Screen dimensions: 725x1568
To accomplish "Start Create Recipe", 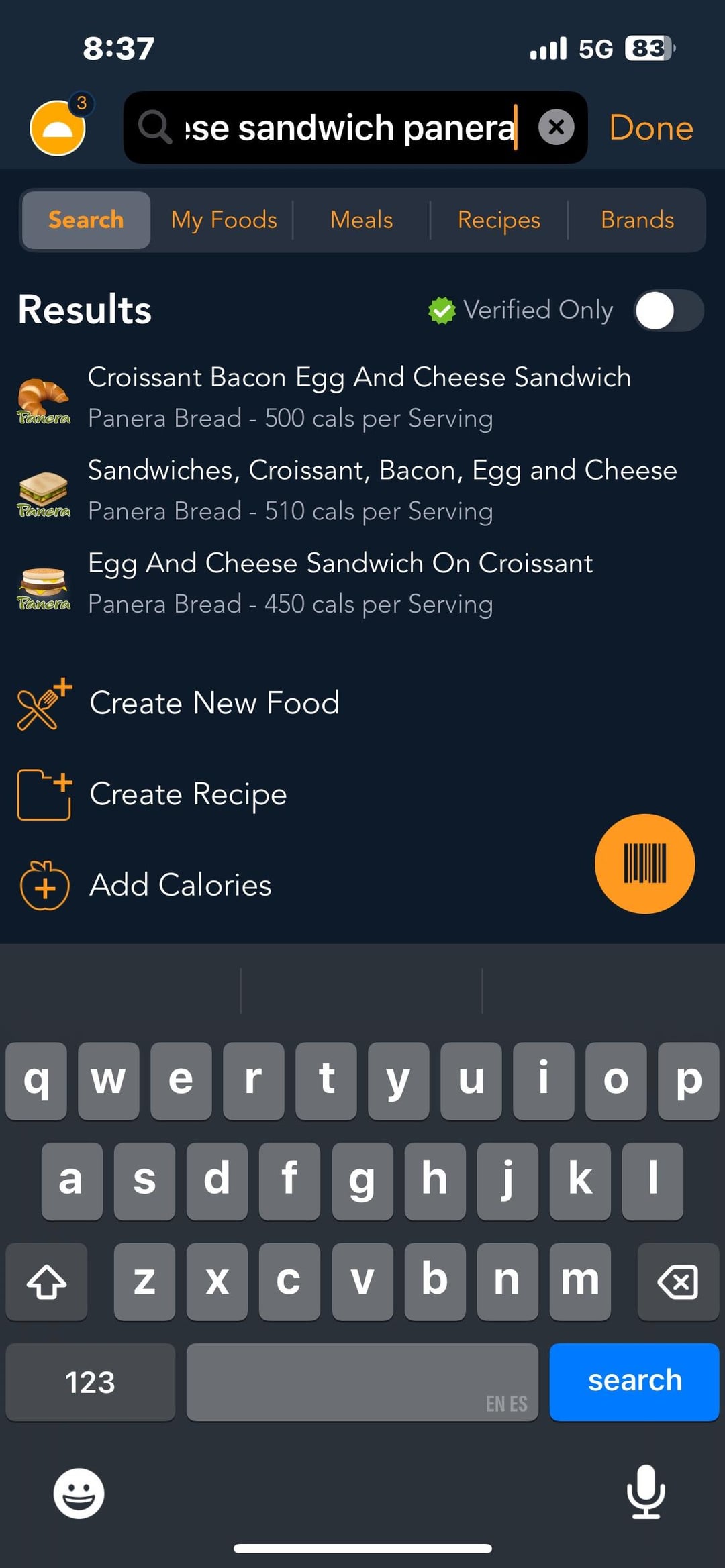I will click(188, 794).
